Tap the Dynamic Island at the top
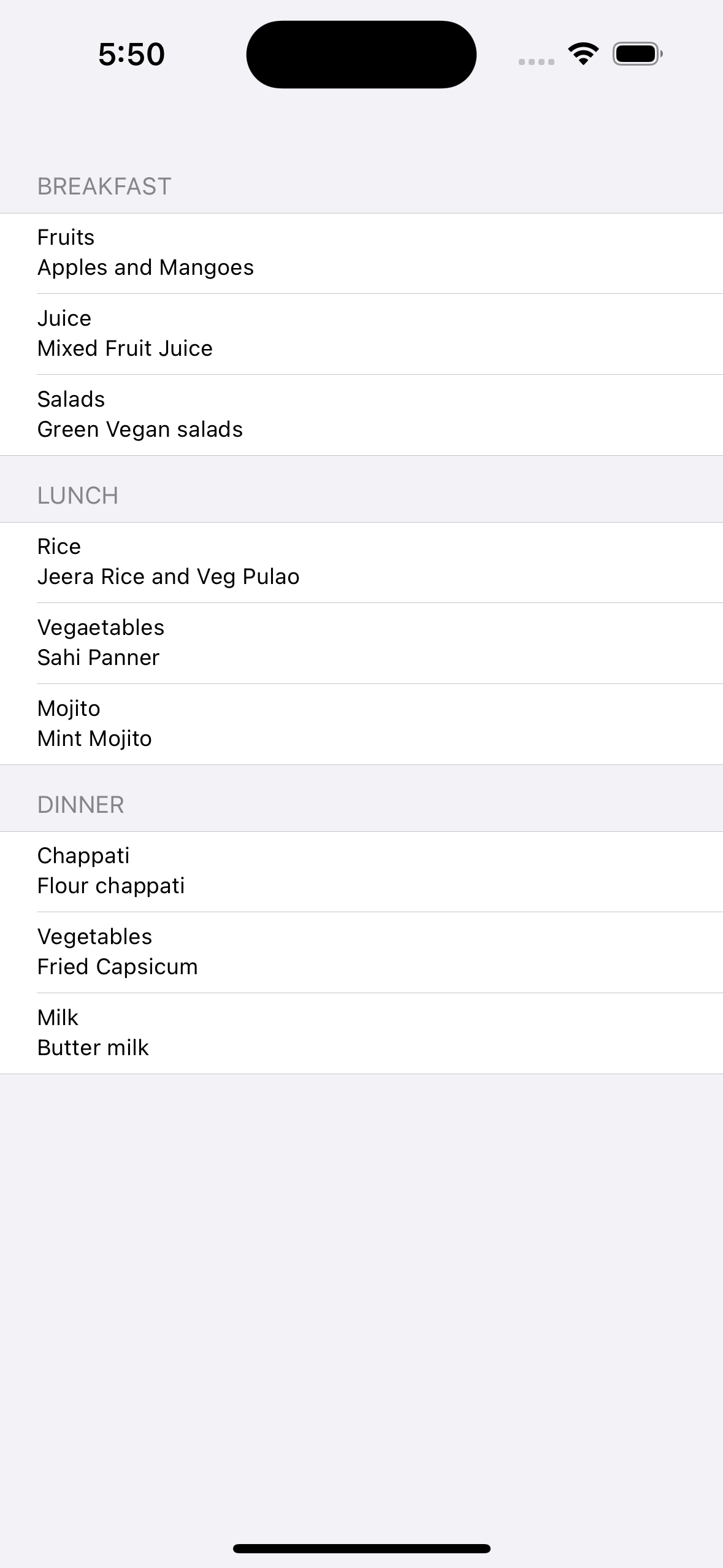The image size is (723, 1568). [x=361, y=54]
